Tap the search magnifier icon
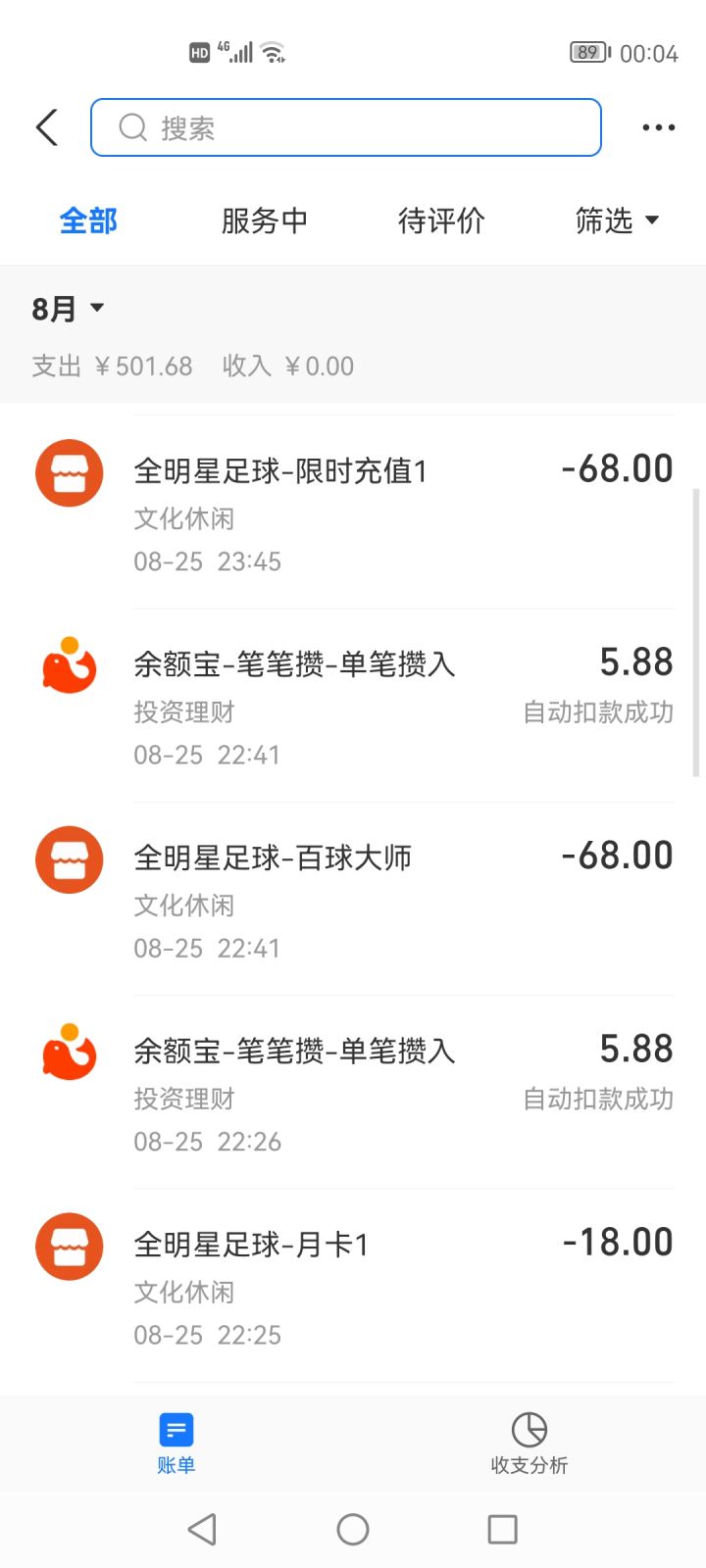The height and width of the screenshot is (1568, 706). [x=132, y=127]
